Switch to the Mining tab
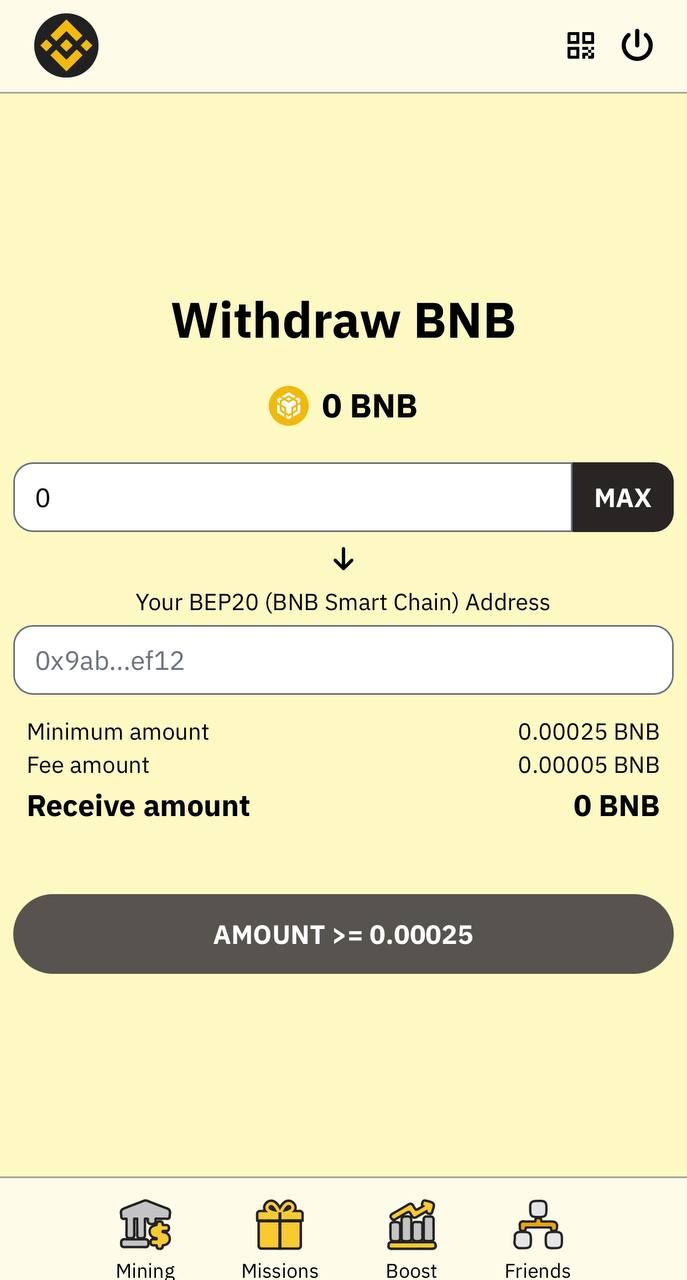The image size is (687, 1280). (x=145, y=1238)
